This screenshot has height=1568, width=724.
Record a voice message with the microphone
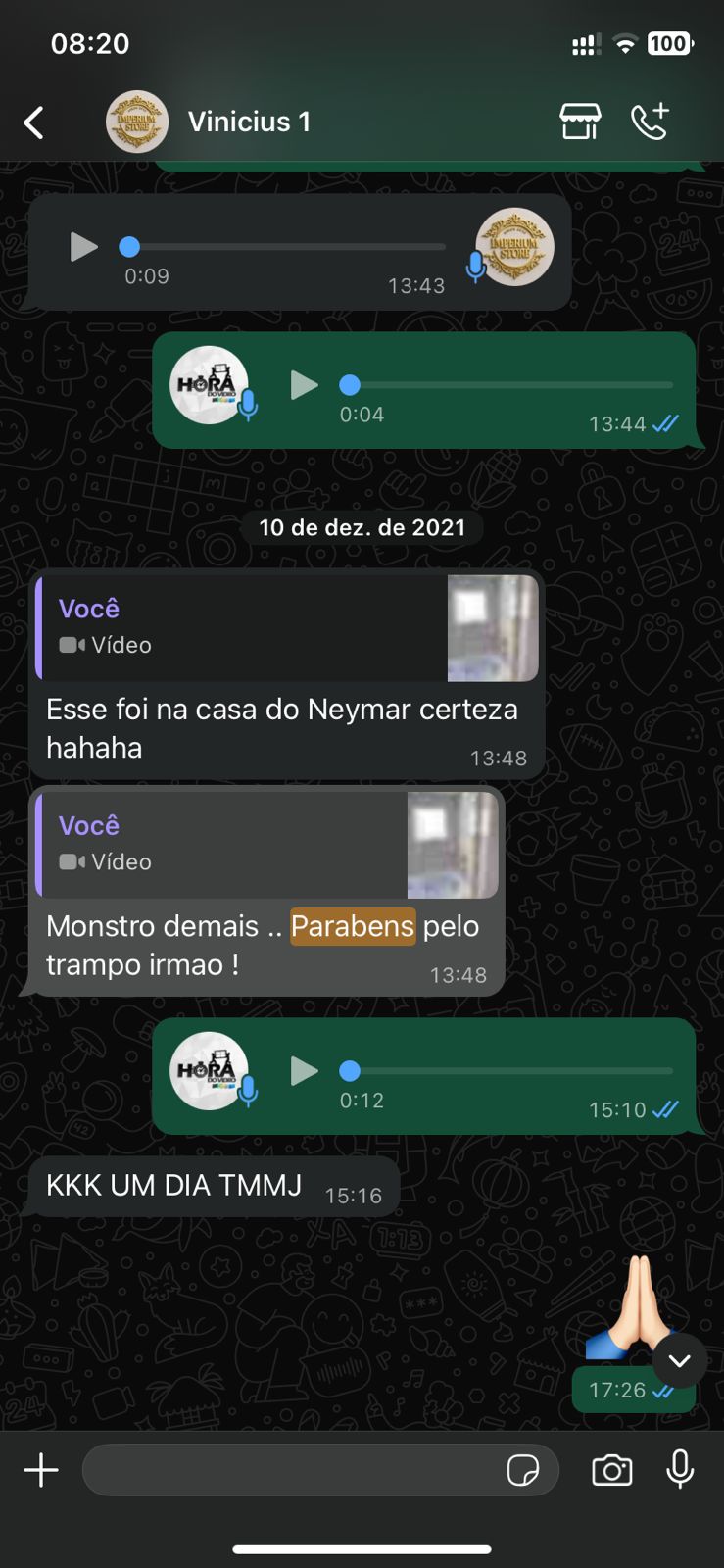coord(680,1469)
